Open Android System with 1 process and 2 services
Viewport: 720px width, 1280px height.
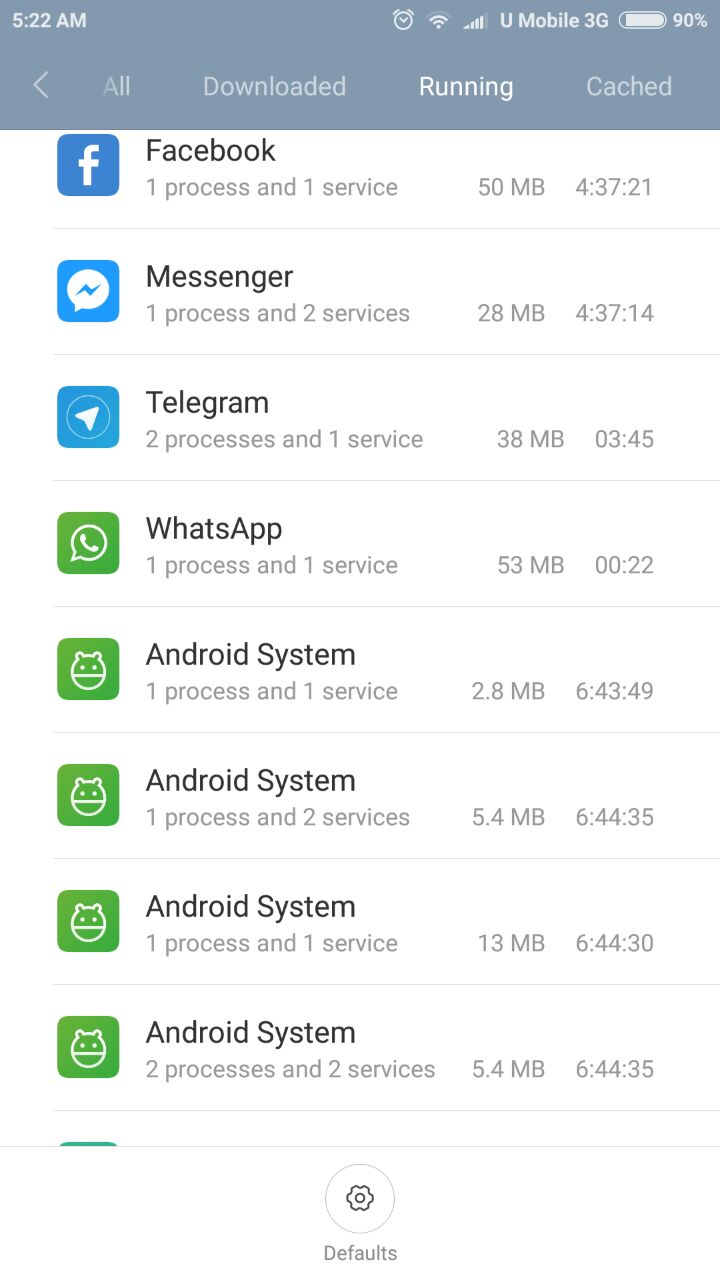[360, 796]
